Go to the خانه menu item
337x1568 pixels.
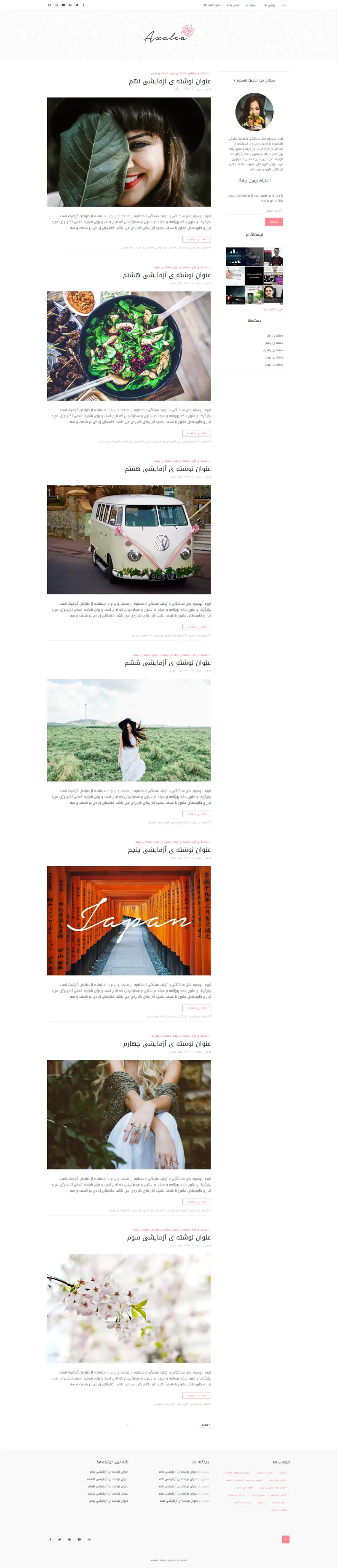(284, 5)
